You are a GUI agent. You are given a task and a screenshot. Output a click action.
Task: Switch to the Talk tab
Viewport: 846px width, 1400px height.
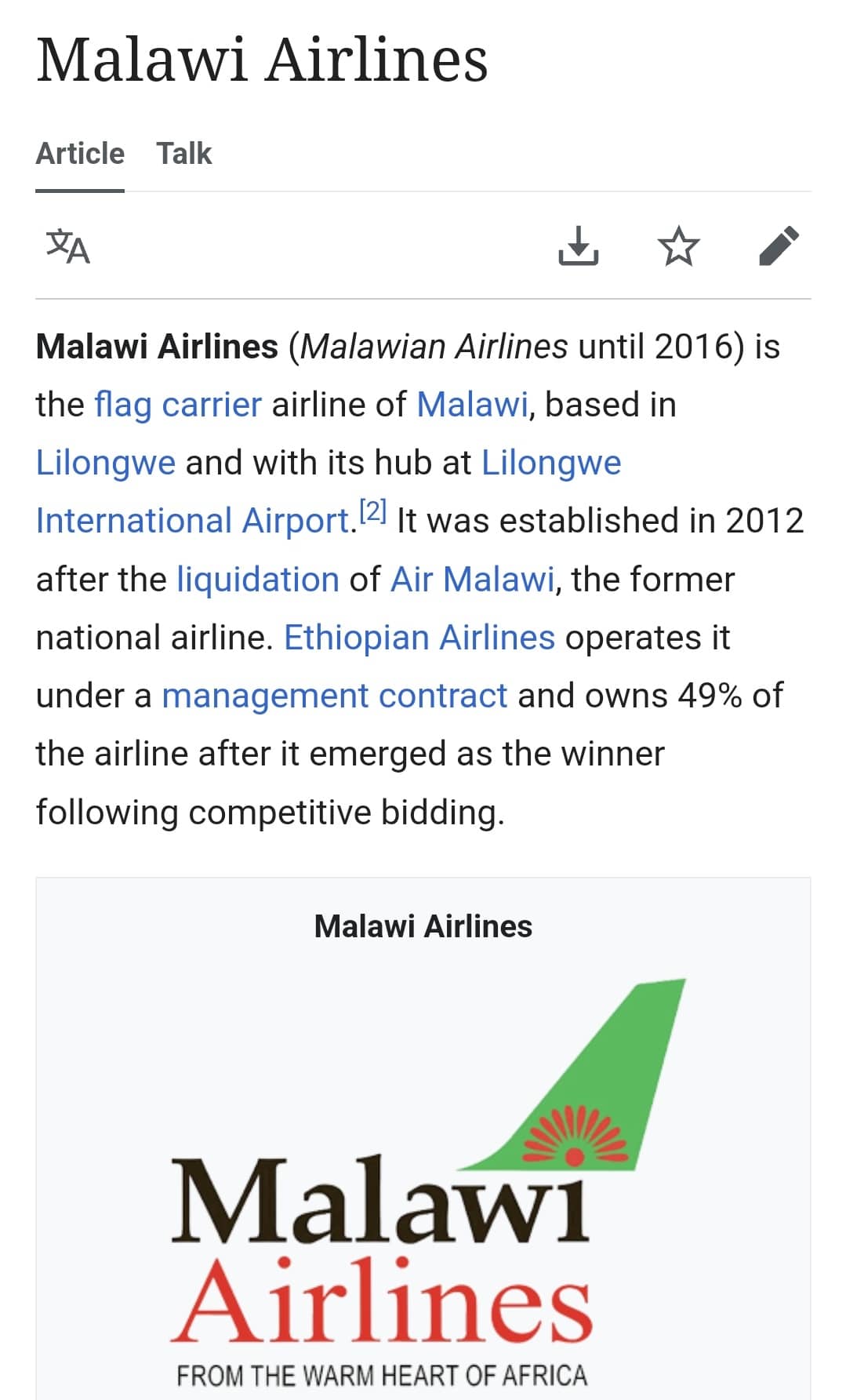pyautogui.click(x=183, y=154)
